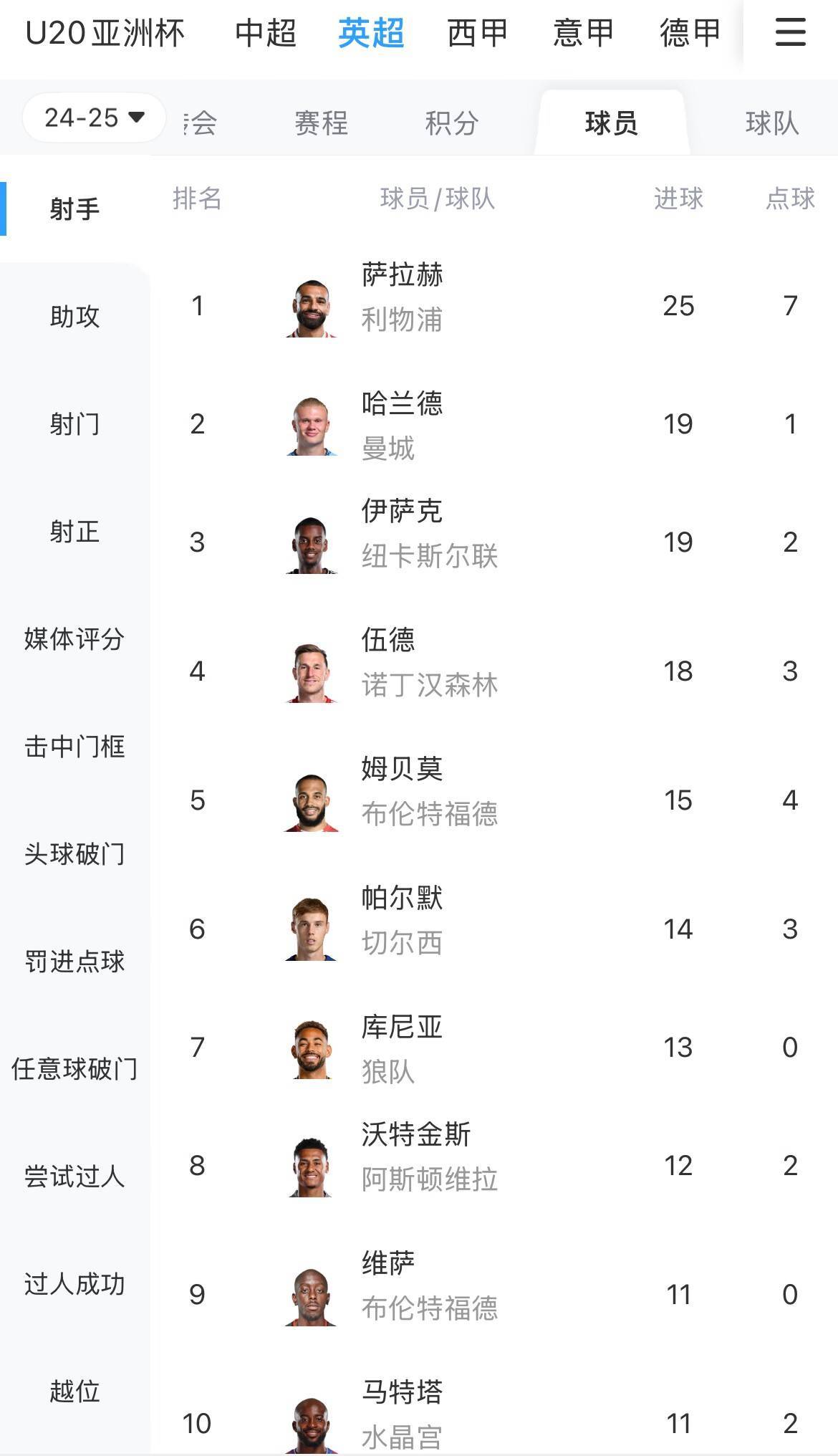Click Palmer's player photo

pos(313,928)
